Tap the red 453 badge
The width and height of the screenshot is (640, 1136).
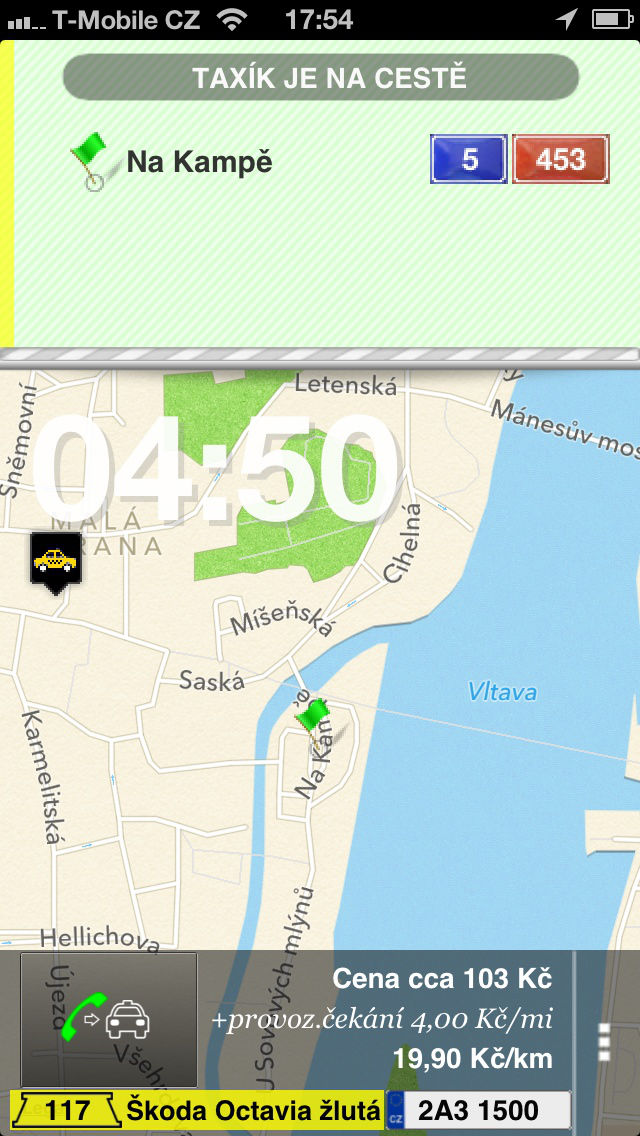click(560, 159)
